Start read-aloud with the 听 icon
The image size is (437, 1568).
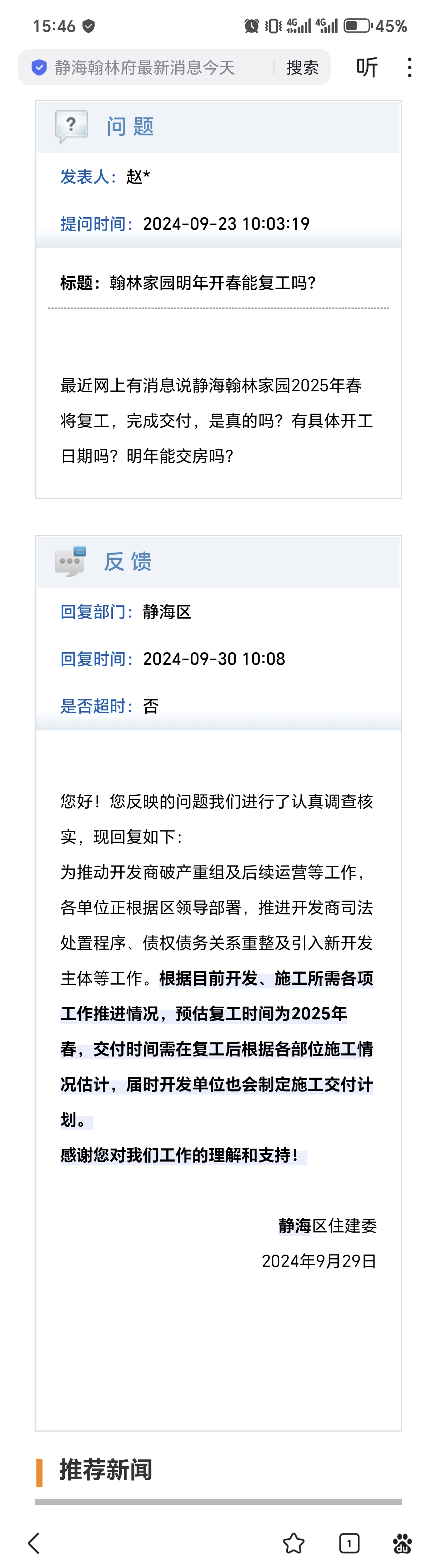coord(367,67)
